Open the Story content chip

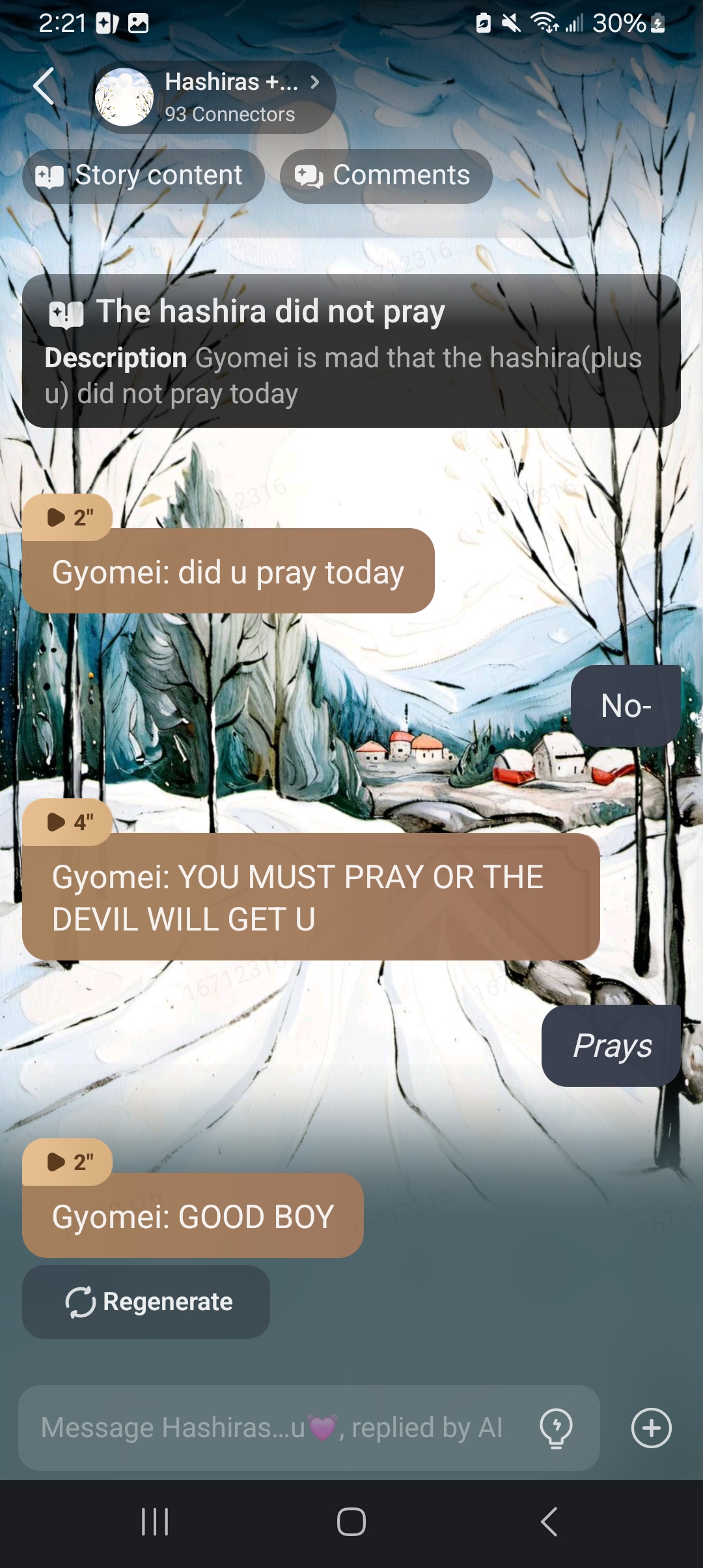coord(143,176)
